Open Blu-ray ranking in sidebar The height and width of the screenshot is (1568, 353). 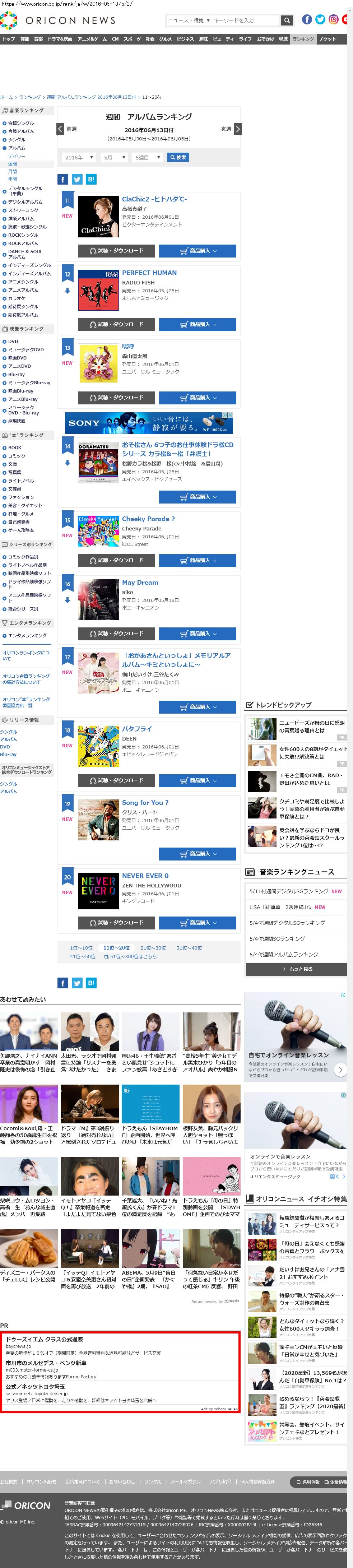coord(16,374)
